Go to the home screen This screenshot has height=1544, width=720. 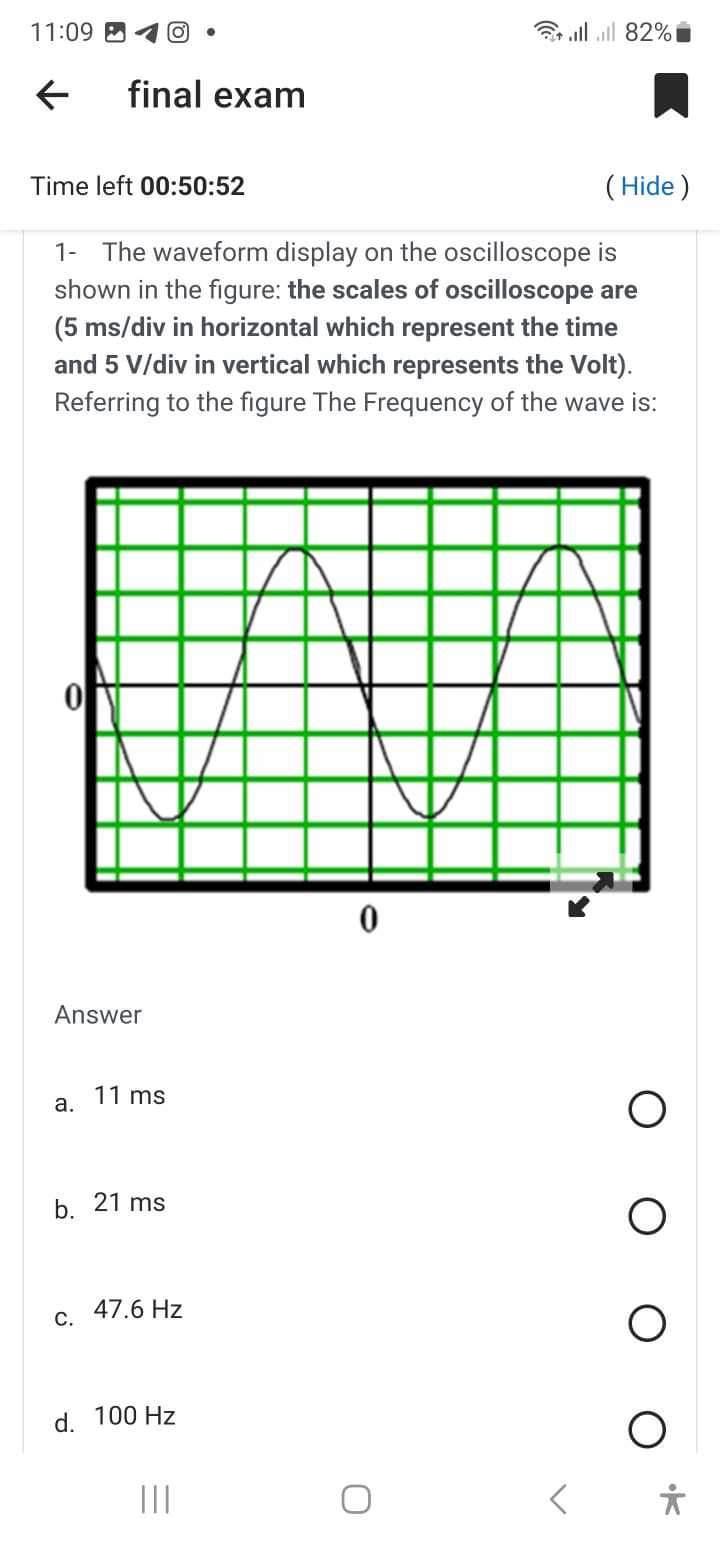click(356, 1498)
